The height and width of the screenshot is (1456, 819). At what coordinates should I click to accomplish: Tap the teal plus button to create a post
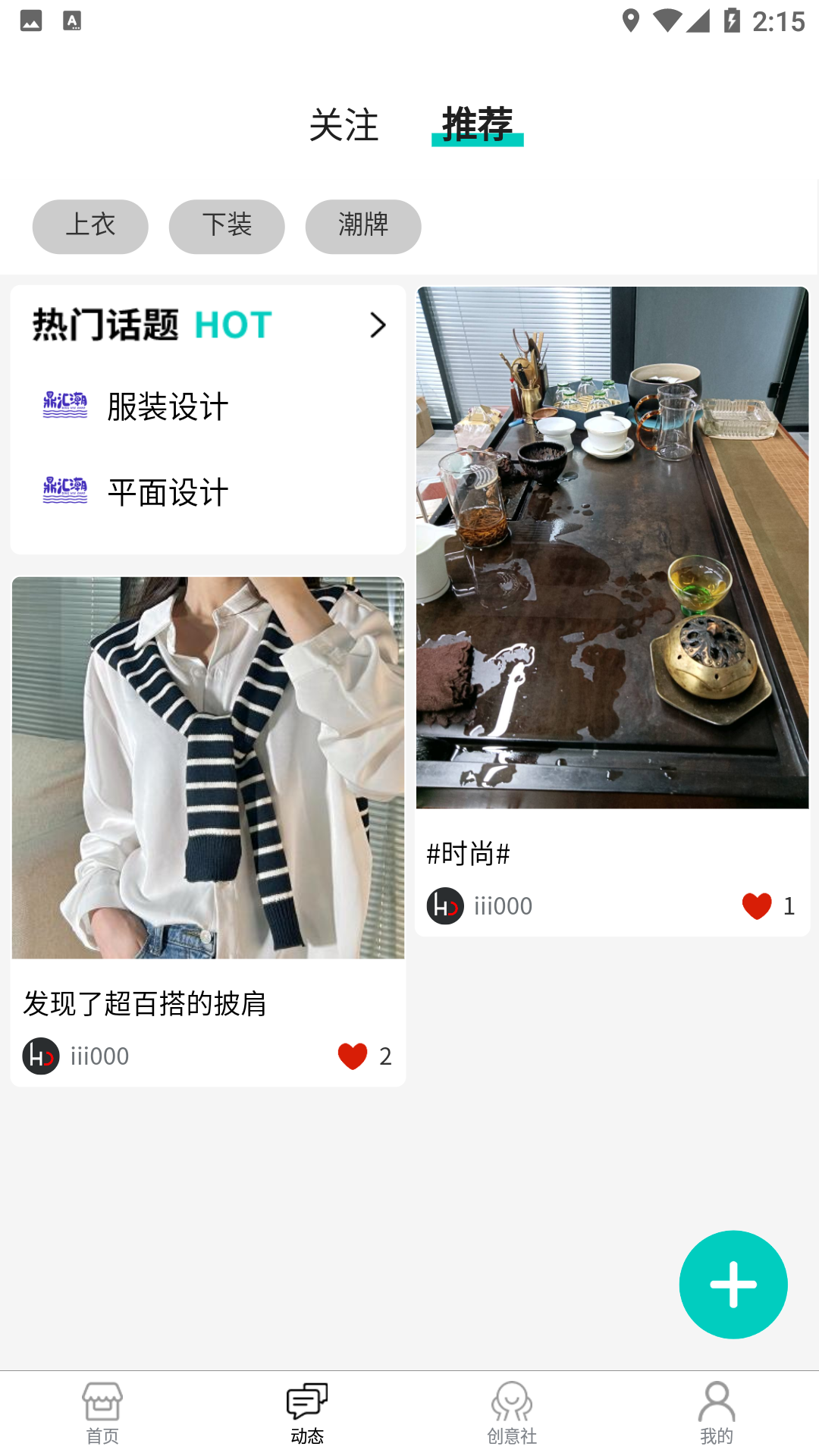coord(733,1285)
